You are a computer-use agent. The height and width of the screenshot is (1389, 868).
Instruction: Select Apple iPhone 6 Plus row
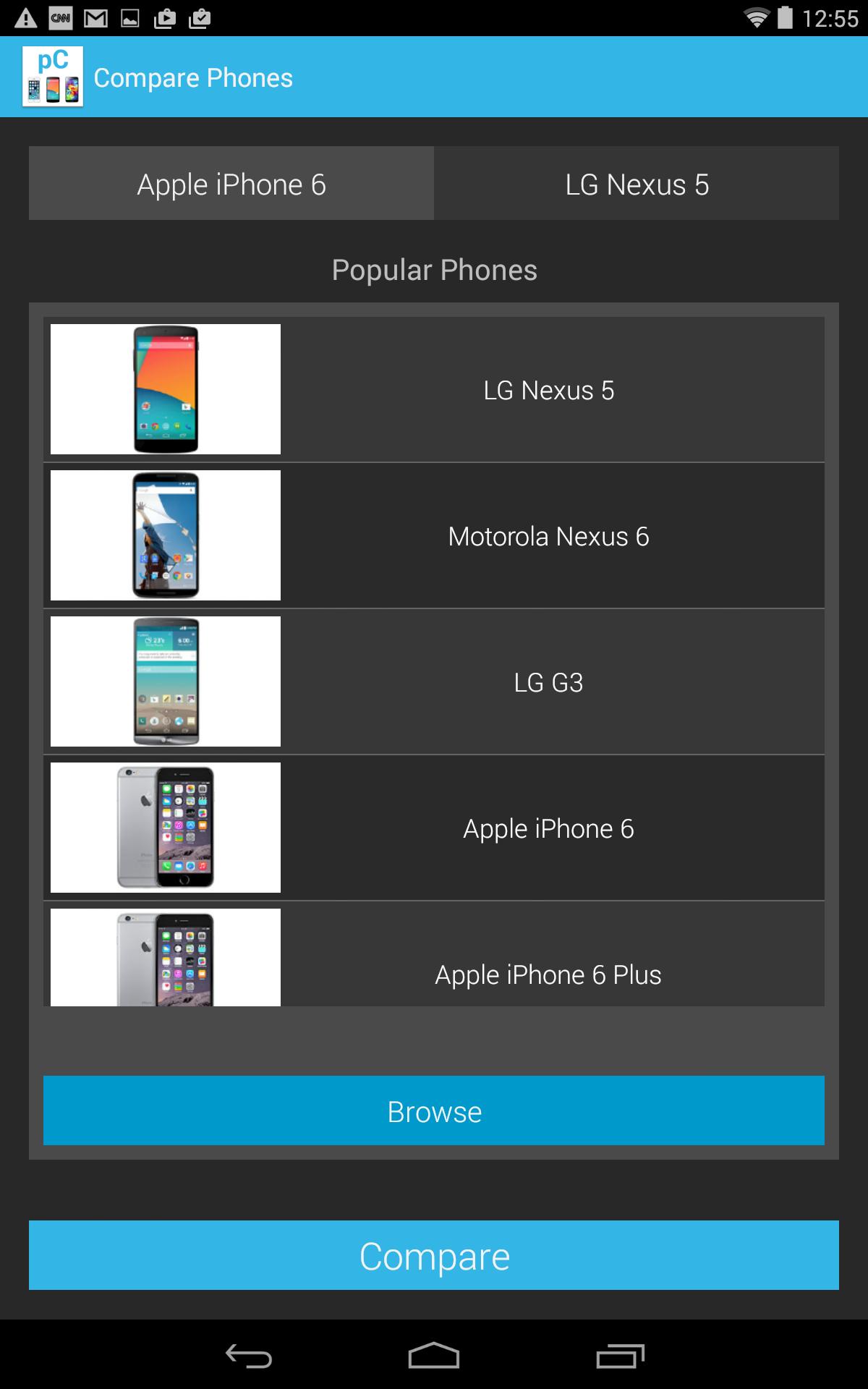pyautogui.click(x=434, y=962)
